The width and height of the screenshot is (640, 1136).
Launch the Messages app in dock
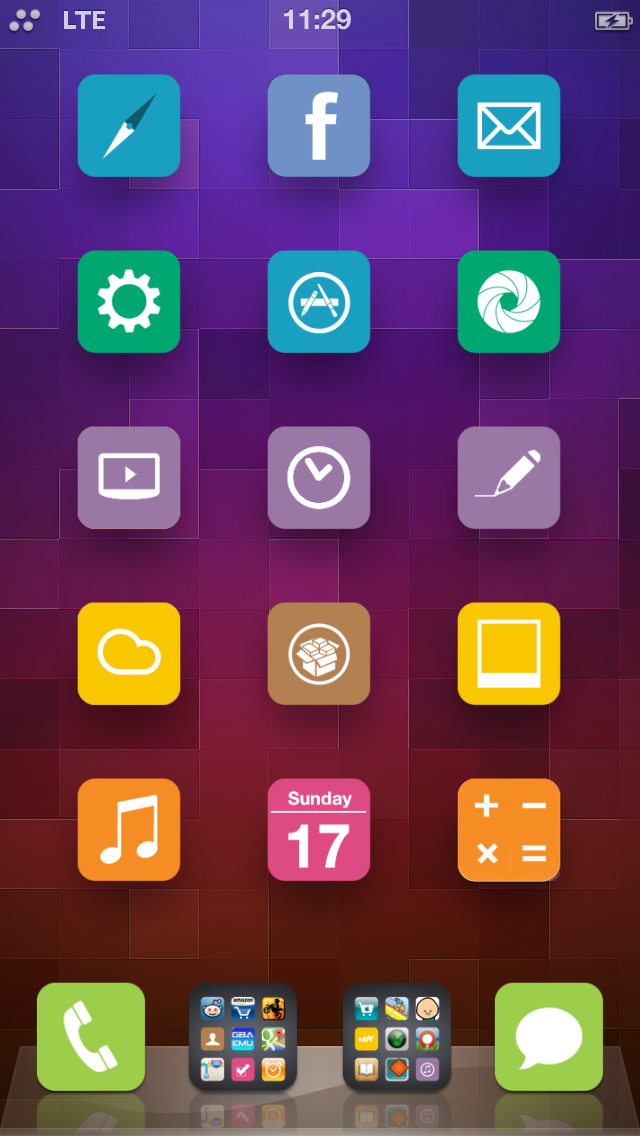pos(549,1037)
